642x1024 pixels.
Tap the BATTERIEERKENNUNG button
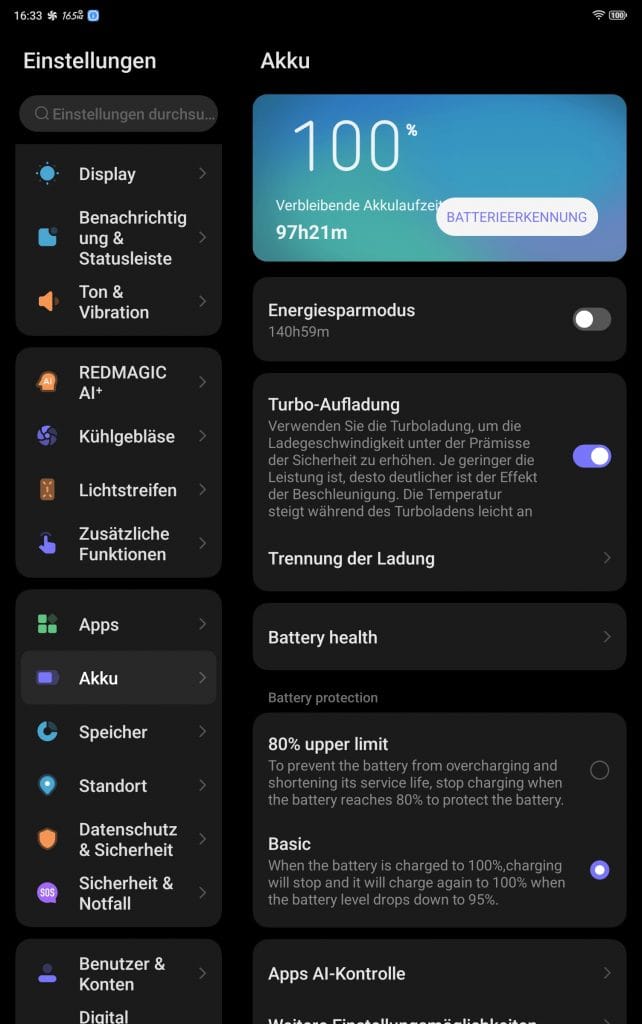click(x=516, y=217)
